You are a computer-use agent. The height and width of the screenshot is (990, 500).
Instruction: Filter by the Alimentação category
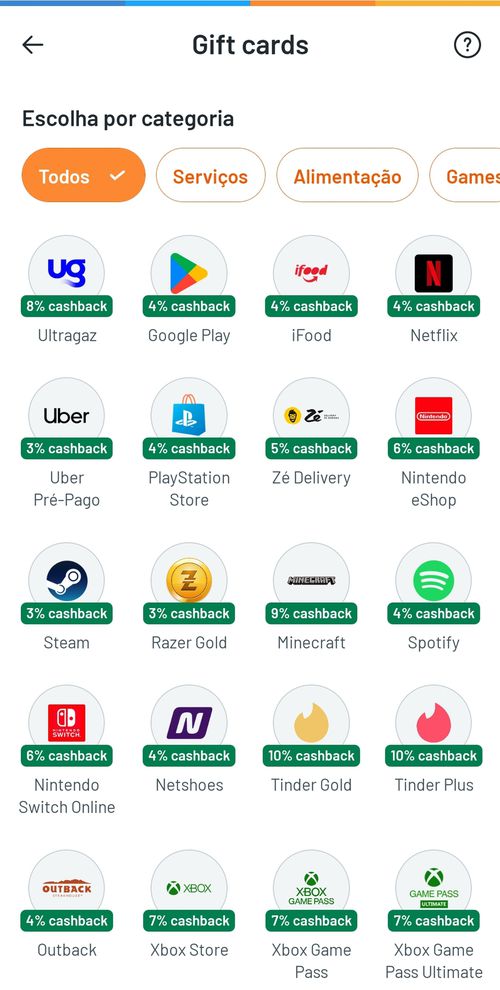pos(347,176)
